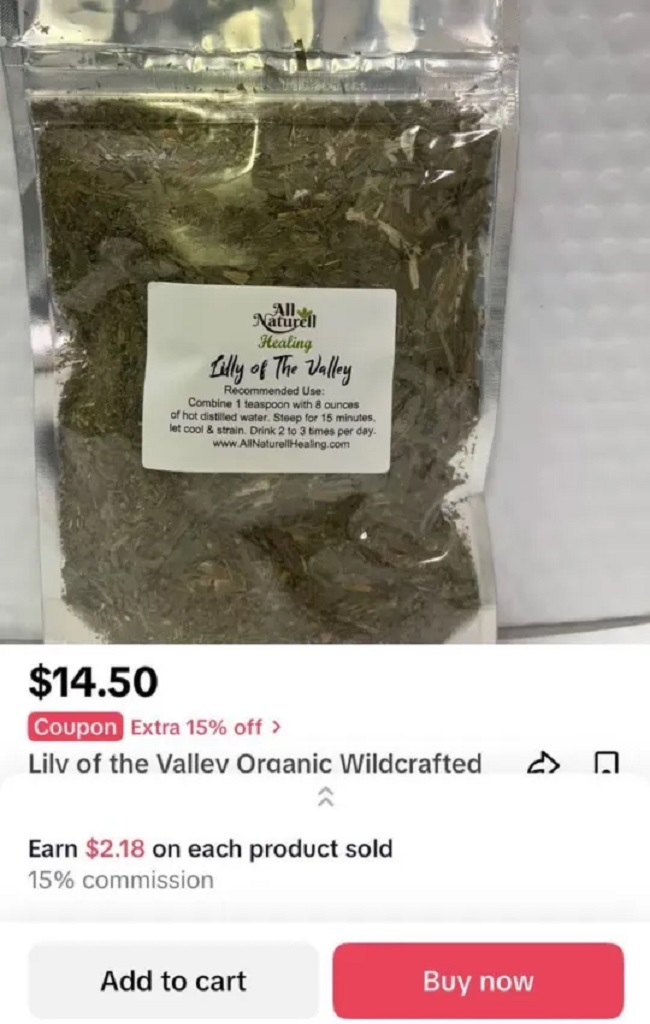Share this product listing

point(541,764)
